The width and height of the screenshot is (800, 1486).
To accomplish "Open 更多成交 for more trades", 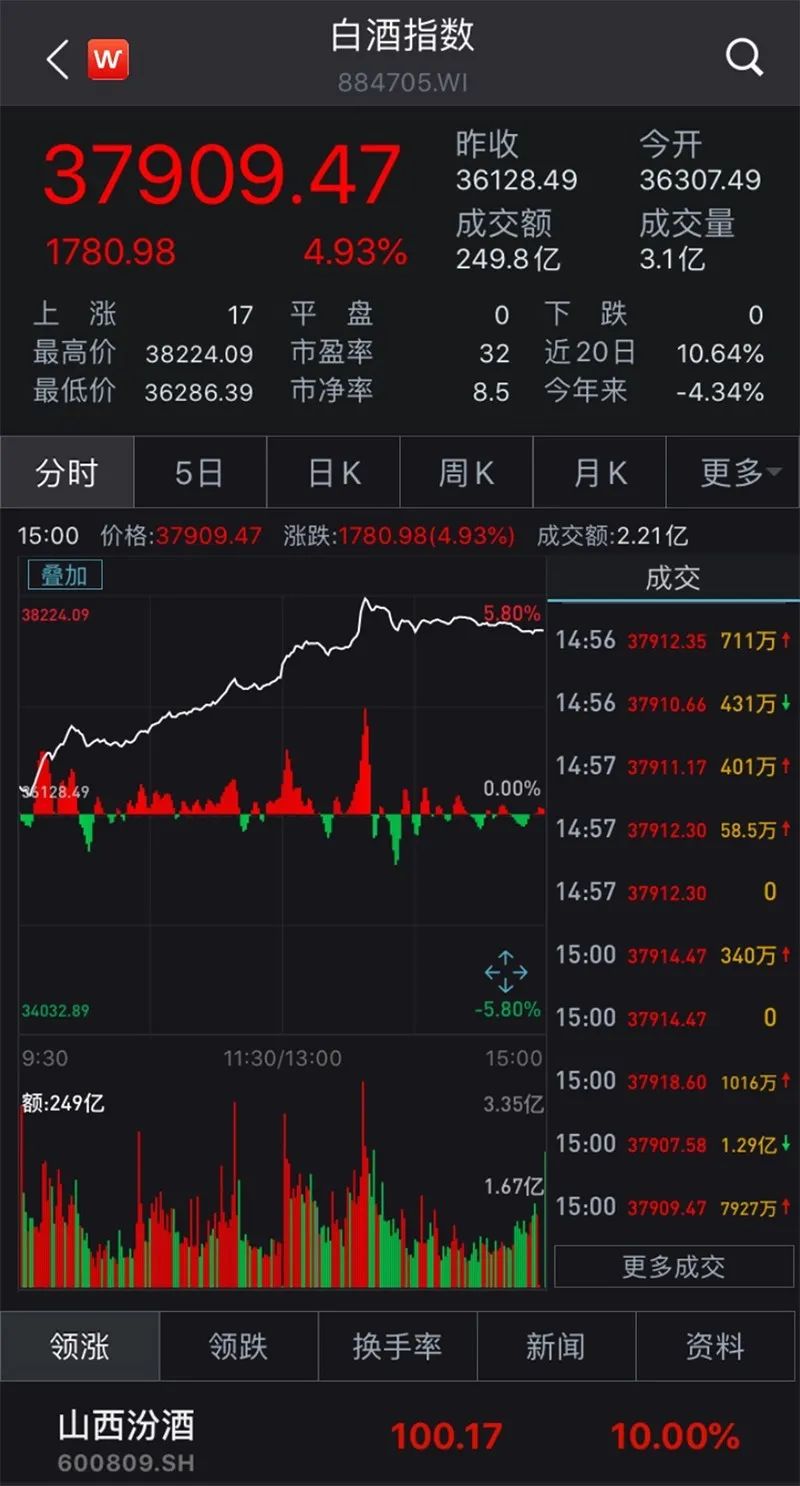I will [x=673, y=1267].
